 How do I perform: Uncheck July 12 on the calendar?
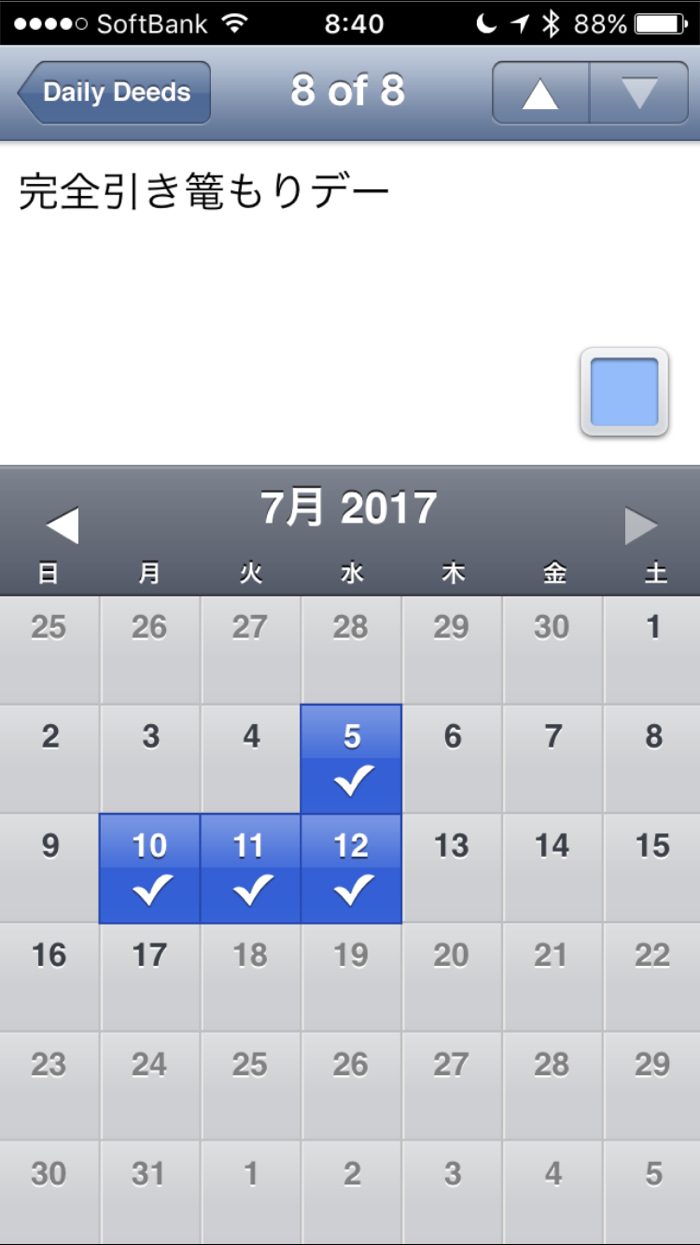[x=351, y=868]
